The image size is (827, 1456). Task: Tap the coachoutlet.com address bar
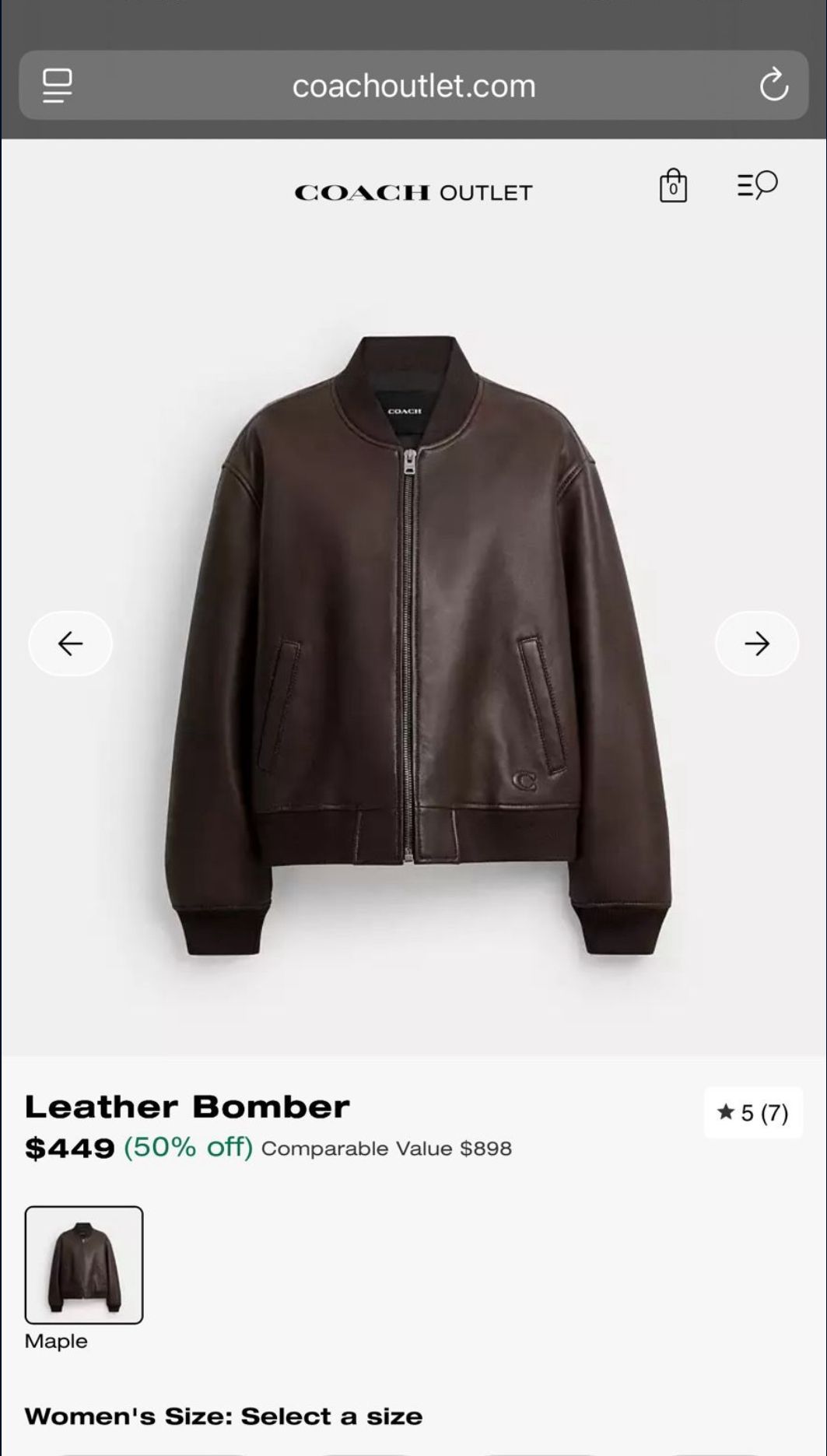tap(413, 86)
